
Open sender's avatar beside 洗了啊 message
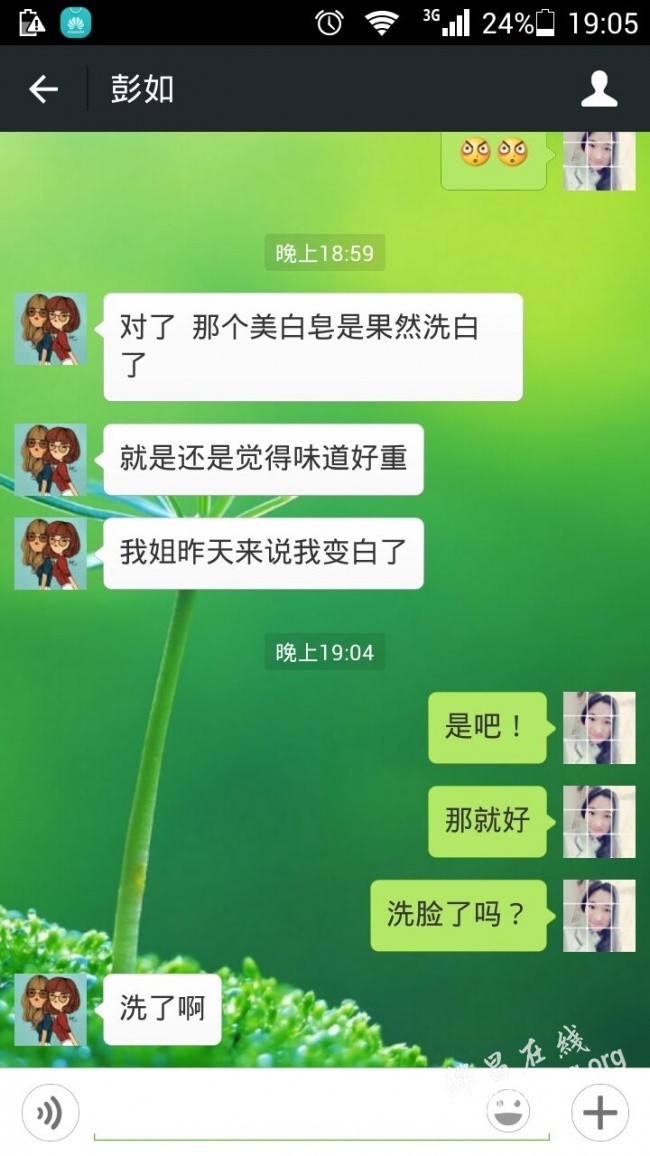pos(50,1009)
